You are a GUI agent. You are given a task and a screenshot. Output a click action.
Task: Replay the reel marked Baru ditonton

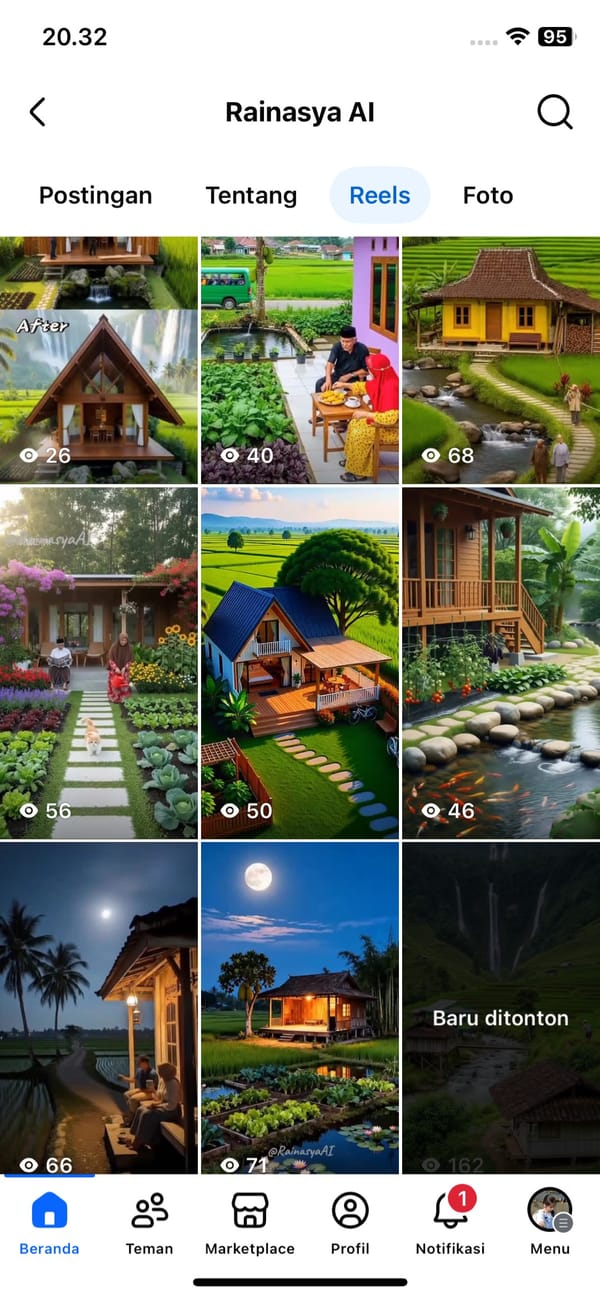coord(501,1007)
